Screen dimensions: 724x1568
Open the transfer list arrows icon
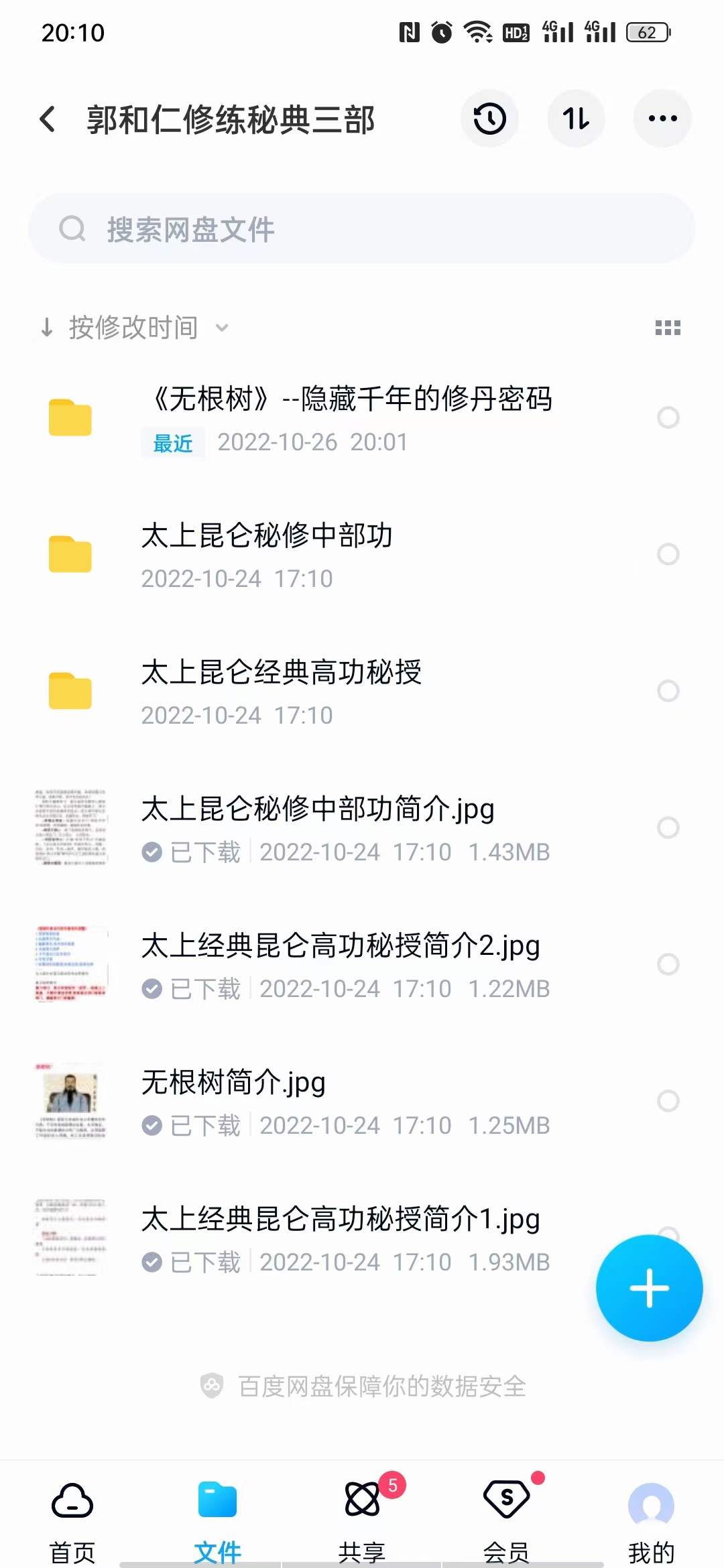click(x=576, y=119)
